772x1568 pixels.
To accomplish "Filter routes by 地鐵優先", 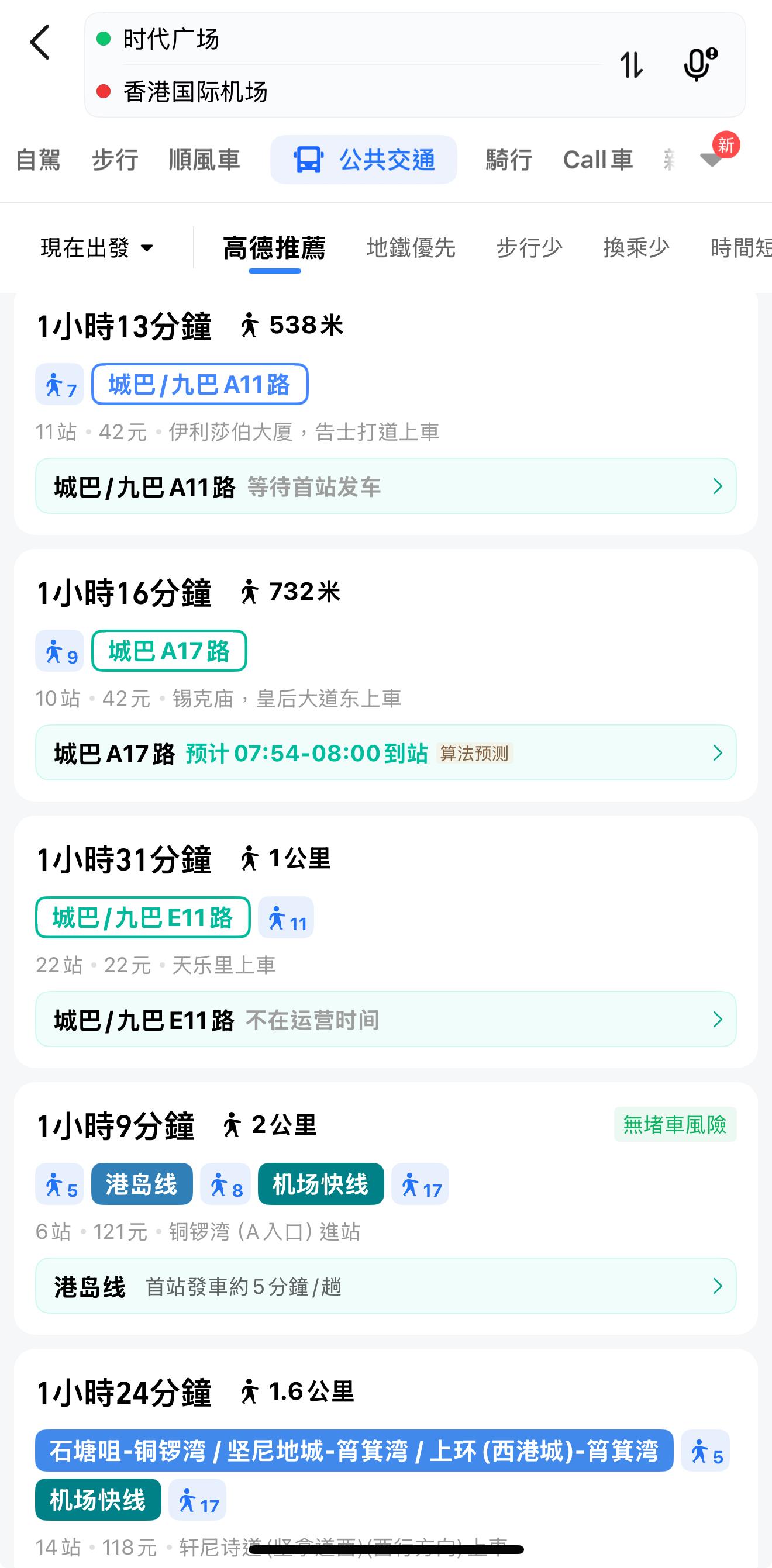I will (x=411, y=248).
